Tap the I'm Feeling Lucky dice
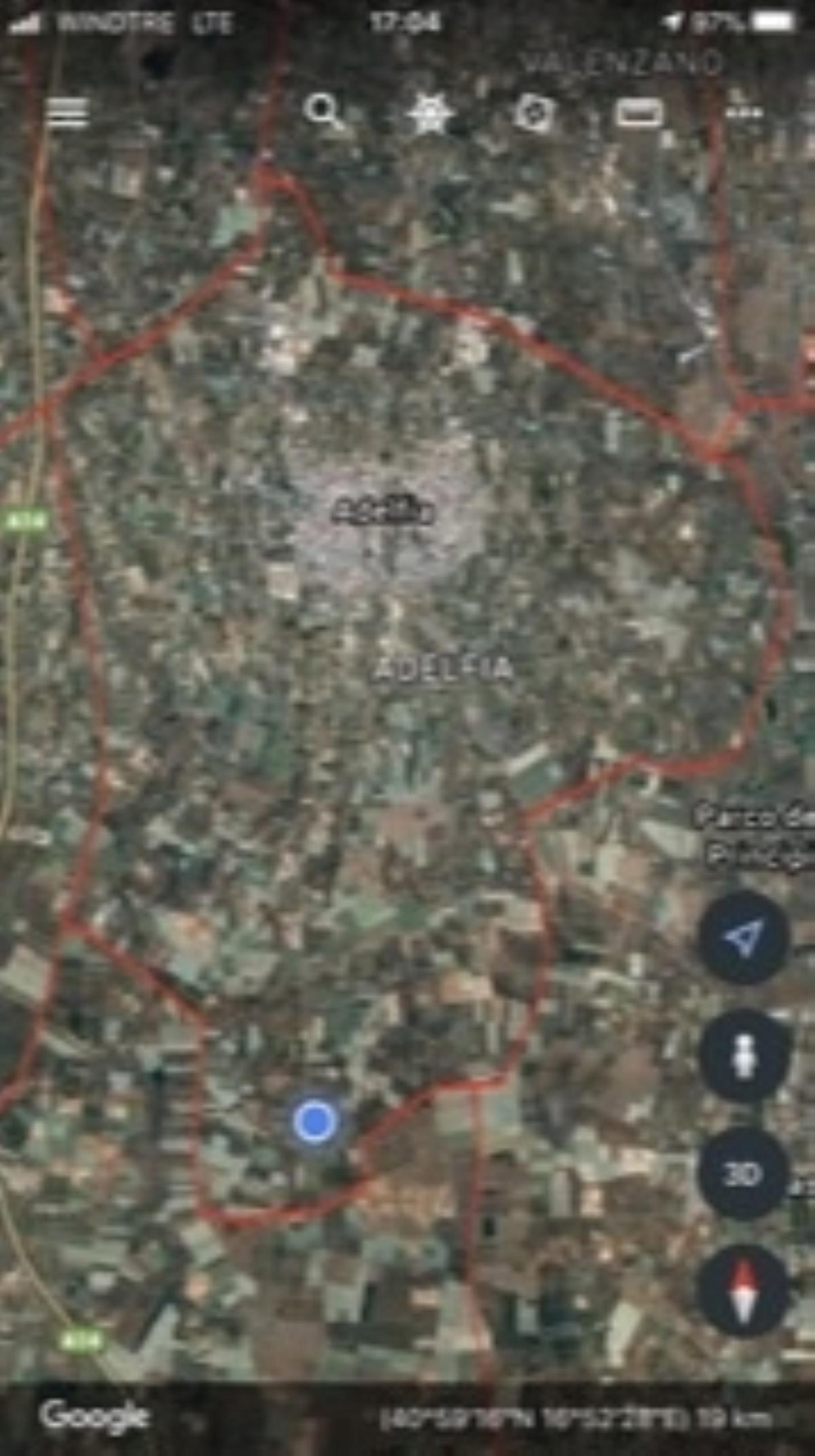The image size is (815, 1456). [x=534, y=112]
